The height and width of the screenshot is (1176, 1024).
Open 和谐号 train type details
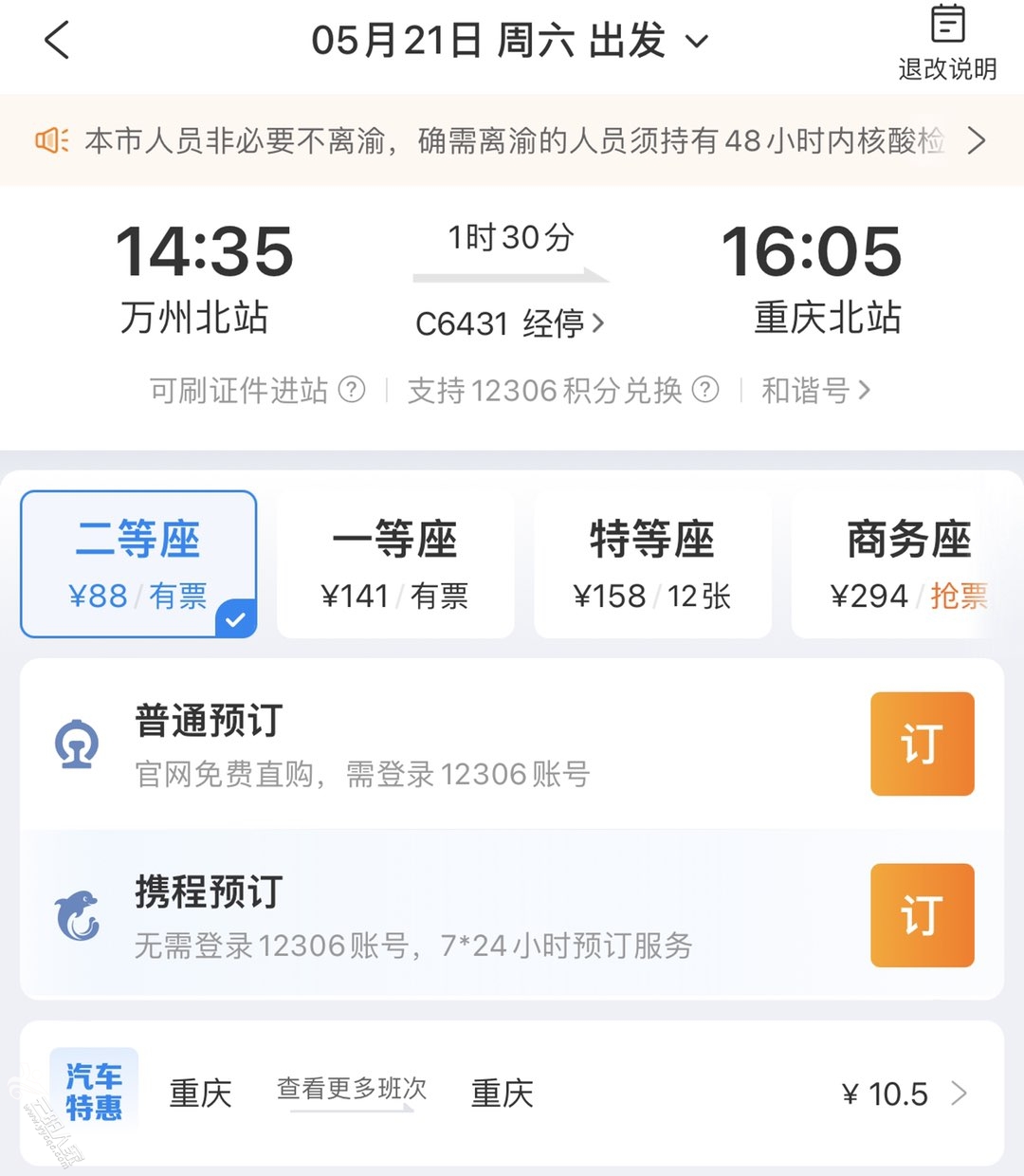[x=815, y=390]
